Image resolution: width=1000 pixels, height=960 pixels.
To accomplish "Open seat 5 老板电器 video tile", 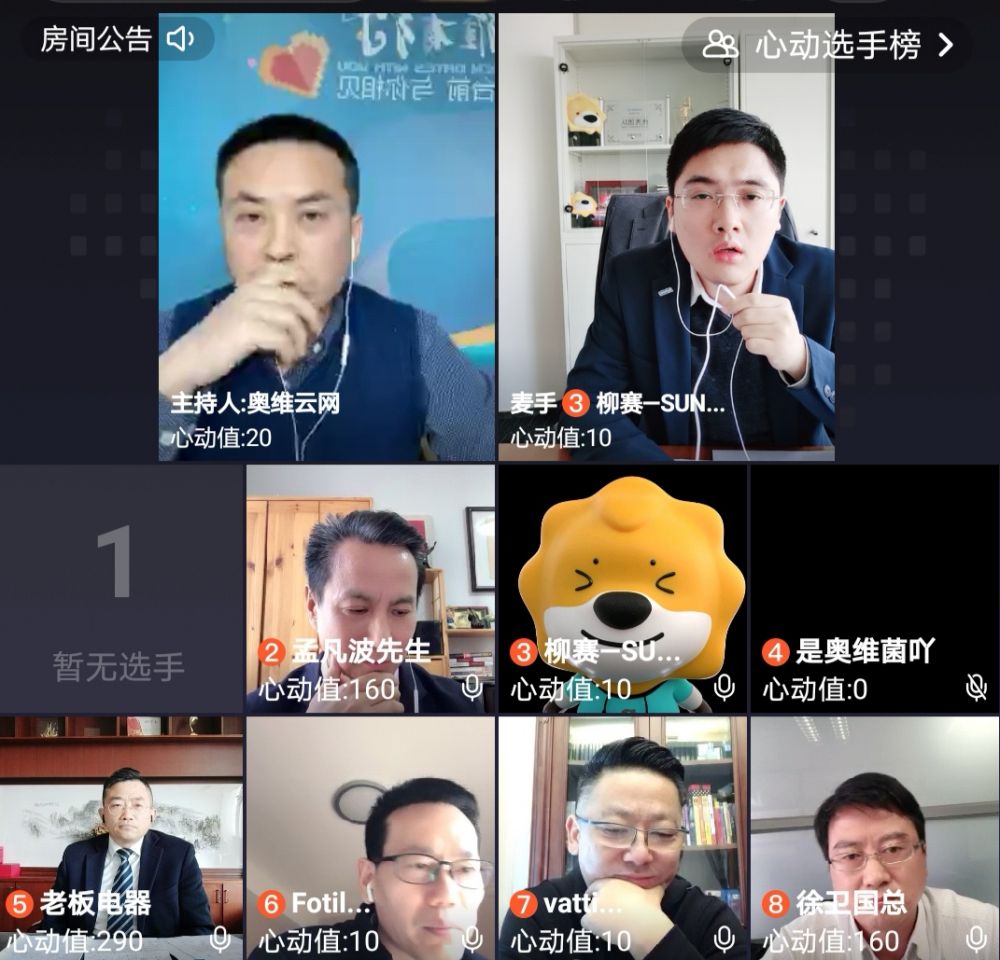I will pos(121,838).
